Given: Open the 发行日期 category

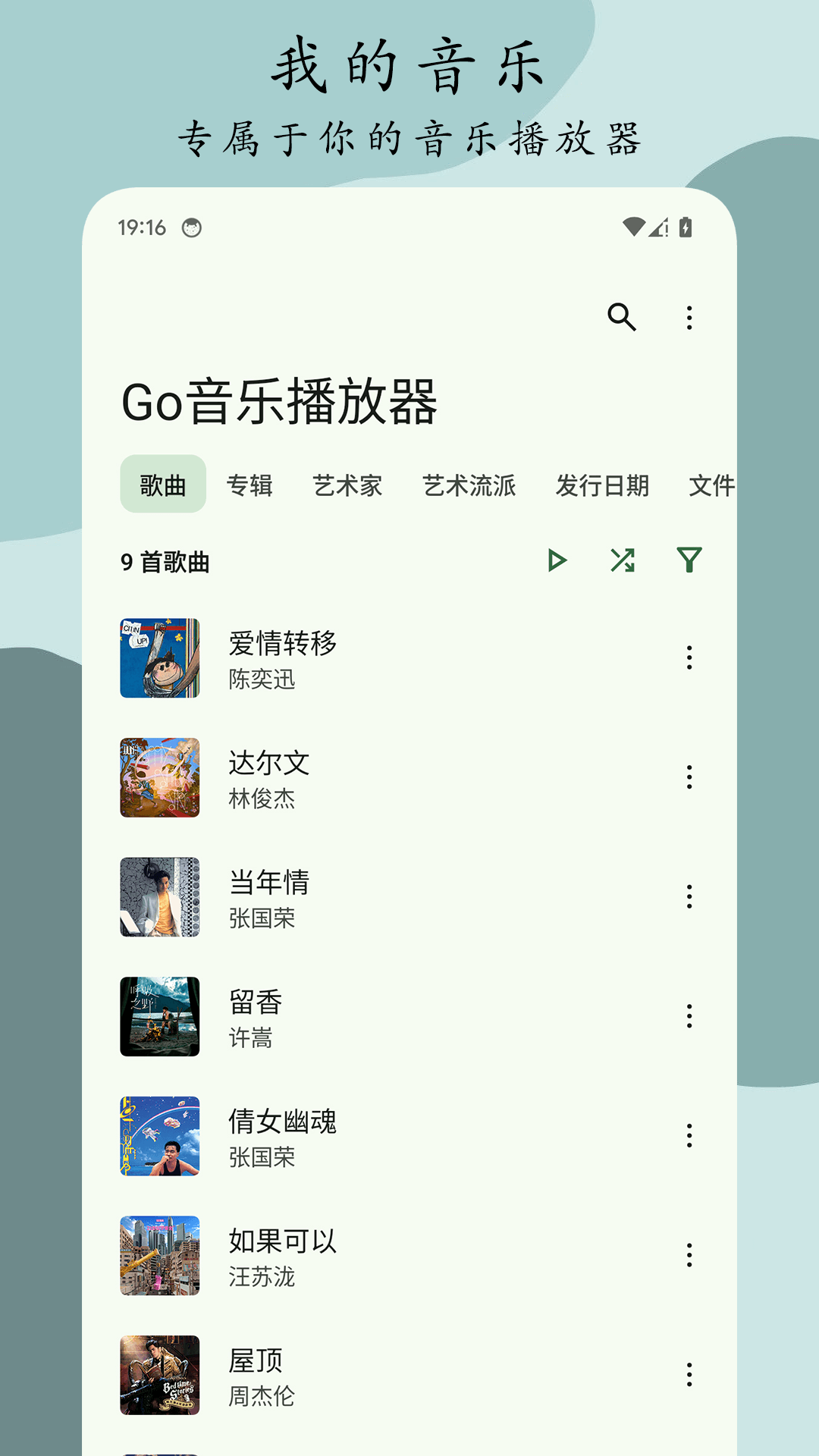Looking at the screenshot, I should click(x=604, y=485).
